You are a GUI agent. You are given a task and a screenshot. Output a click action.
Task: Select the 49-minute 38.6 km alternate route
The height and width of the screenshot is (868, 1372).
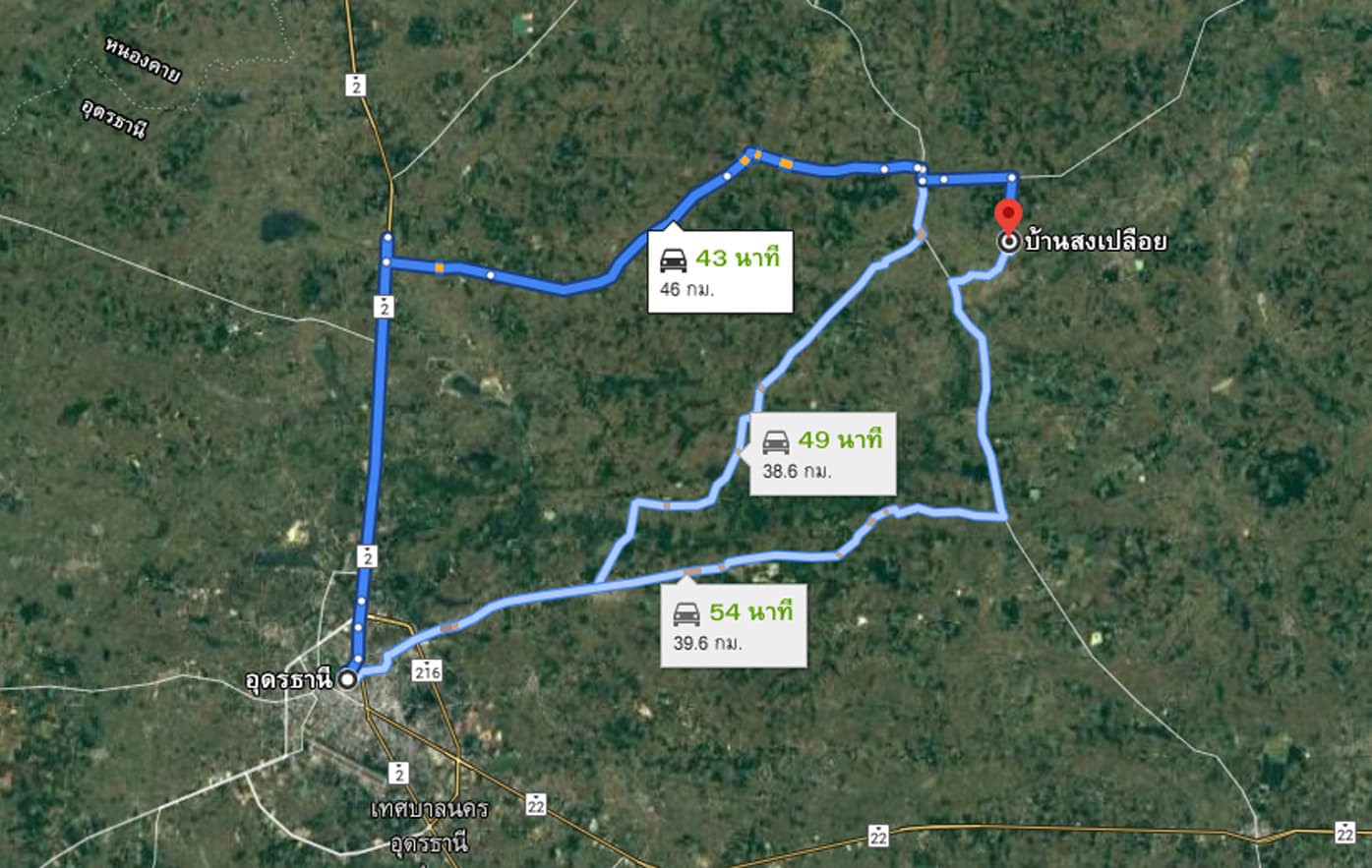click(x=822, y=453)
